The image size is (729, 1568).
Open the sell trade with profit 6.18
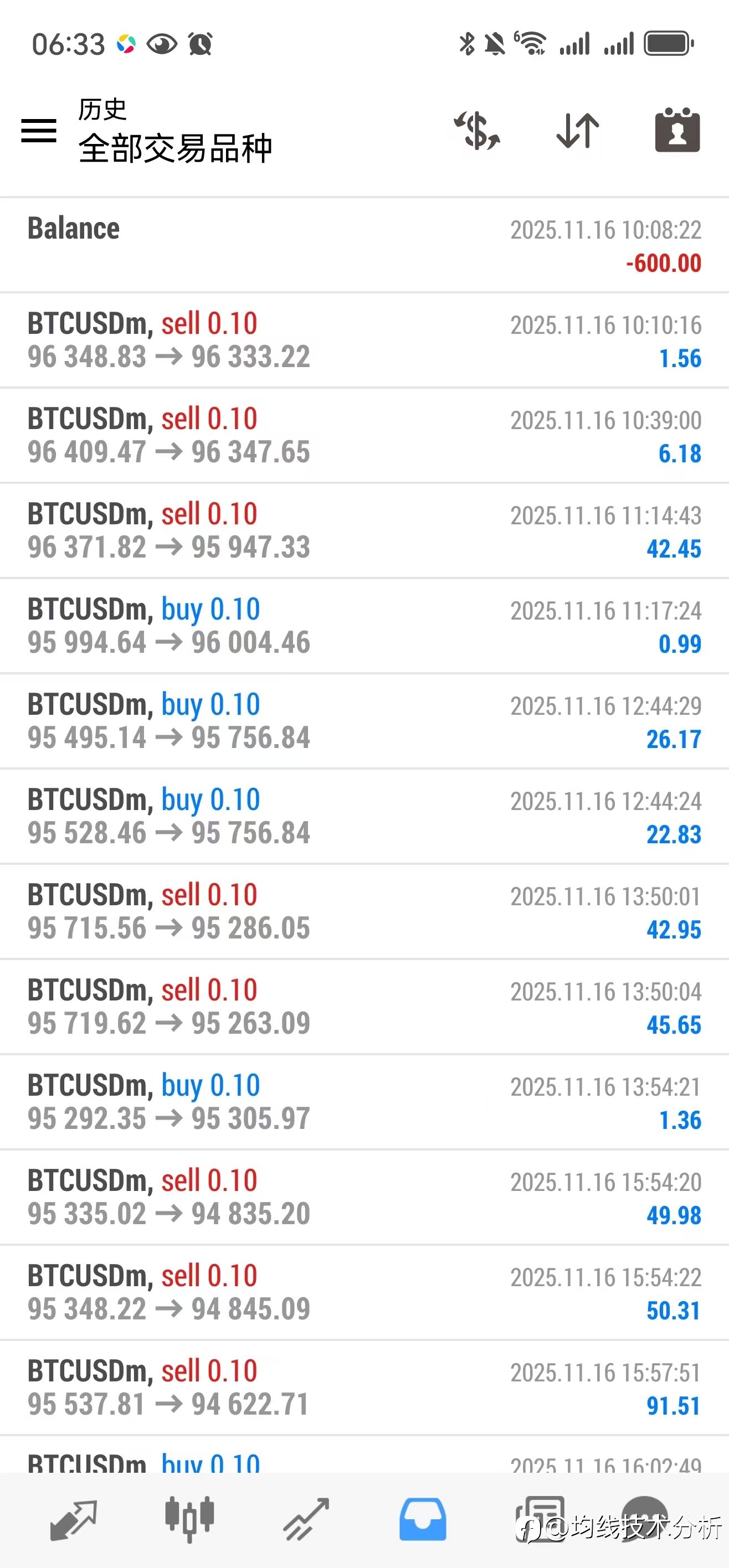pyautogui.click(x=364, y=435)
